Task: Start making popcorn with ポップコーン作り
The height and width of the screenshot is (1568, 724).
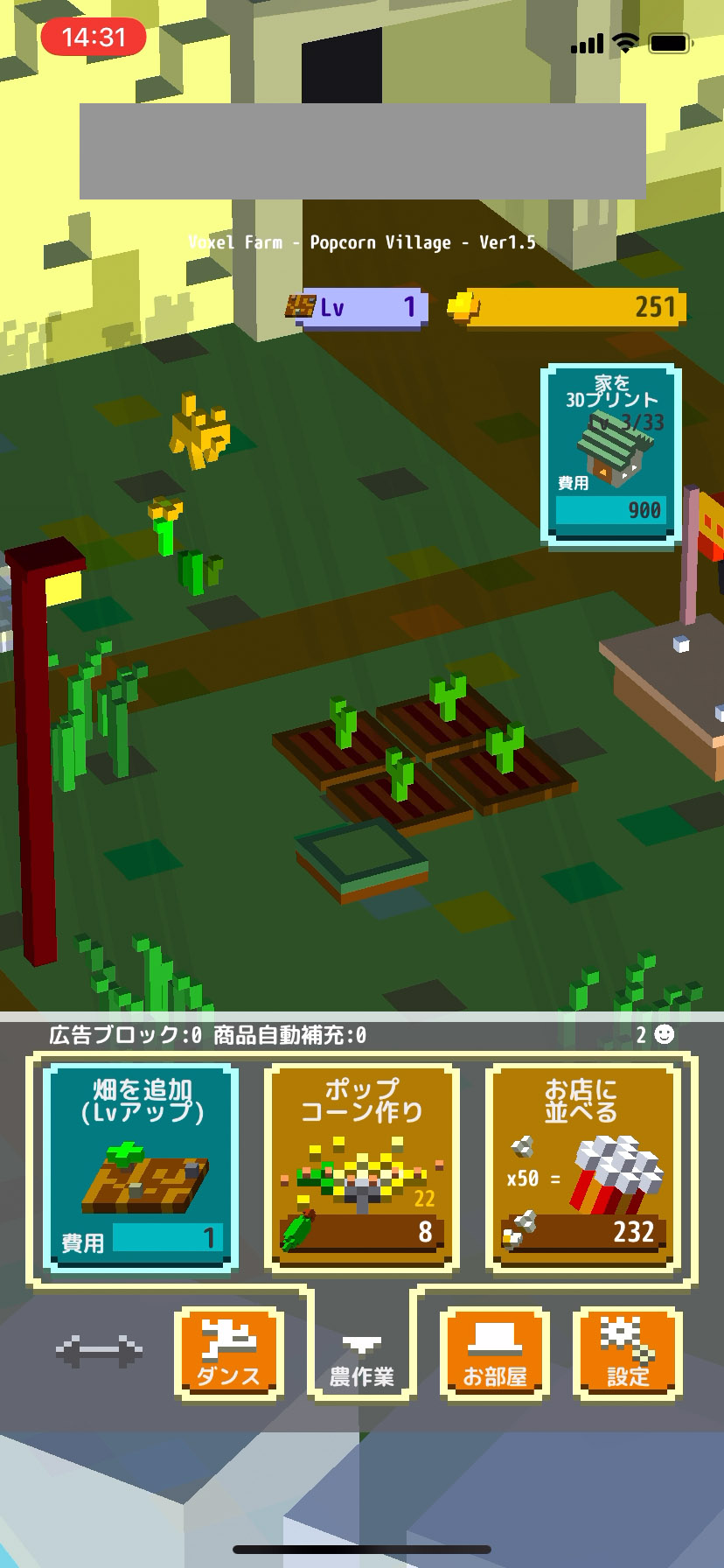Action: 362,1167
